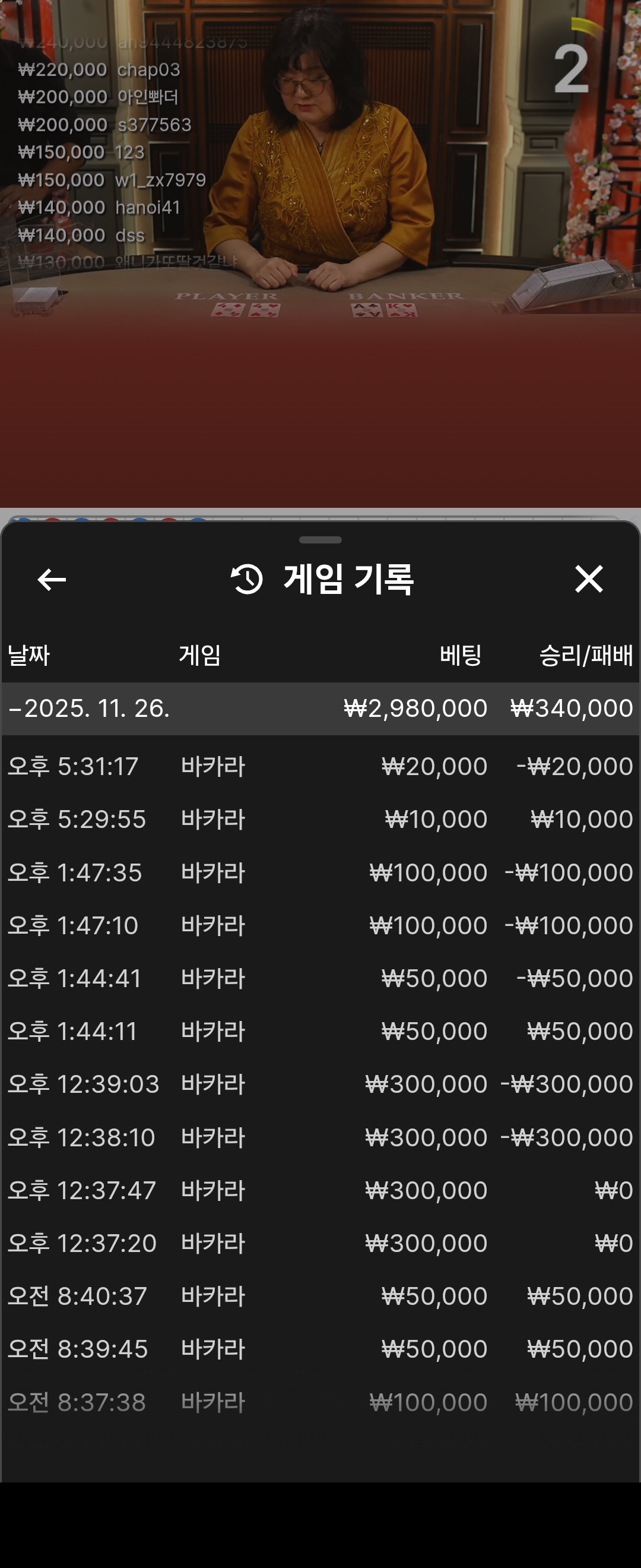The width and height of the screenshot is (641, 1568).
Task: Close the 게임 기록 panel
Action: (x=588, y=579)
